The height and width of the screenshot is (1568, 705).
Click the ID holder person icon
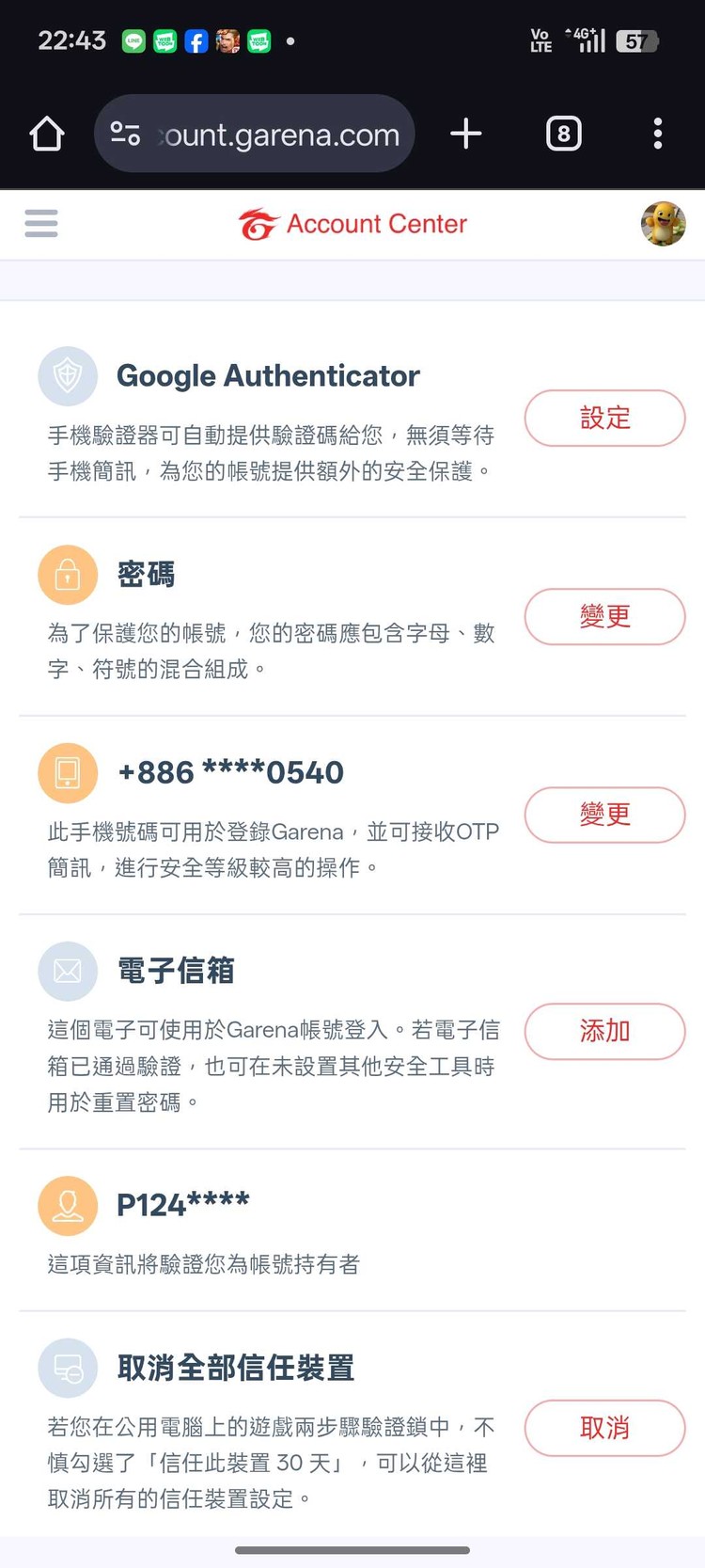coord(67,1205)
